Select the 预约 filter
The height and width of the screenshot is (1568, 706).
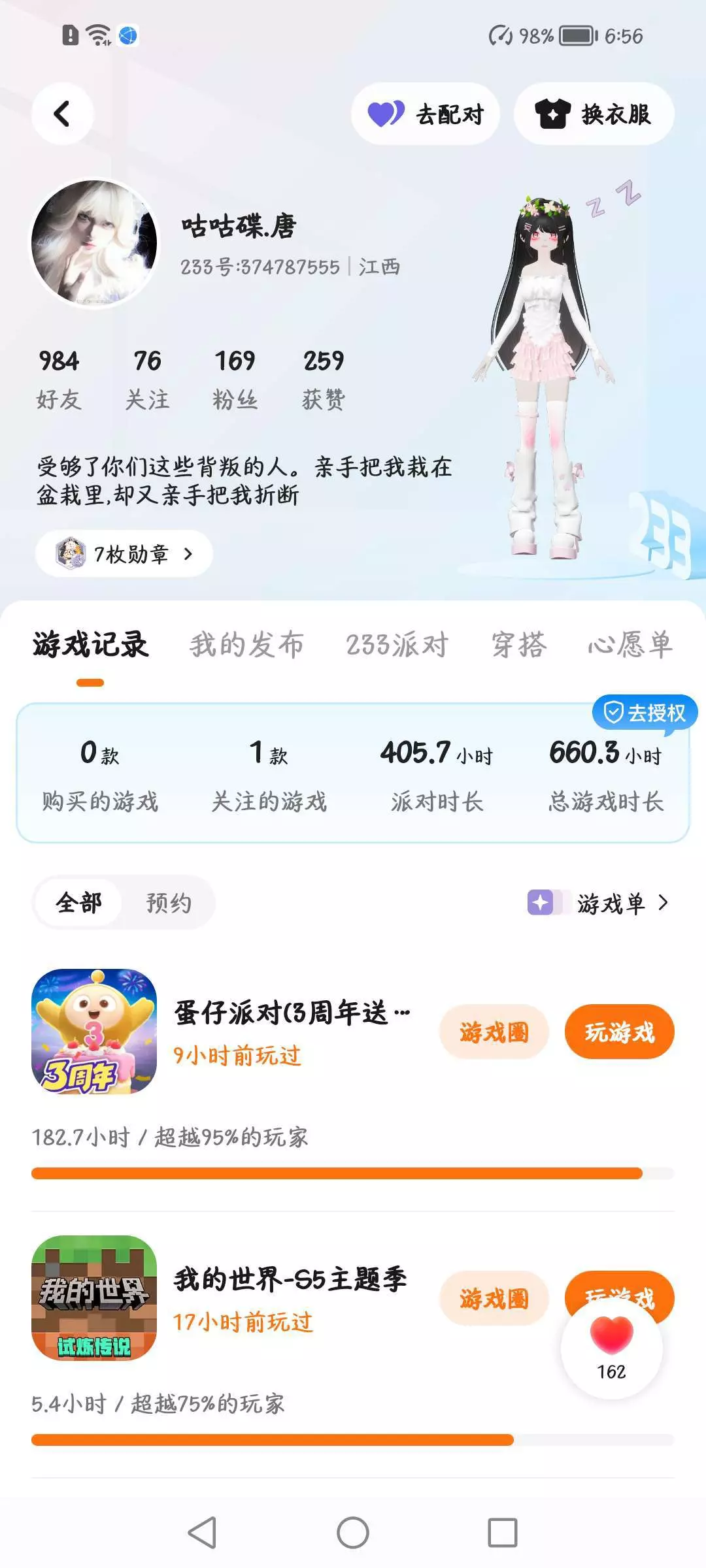(169, 903)
